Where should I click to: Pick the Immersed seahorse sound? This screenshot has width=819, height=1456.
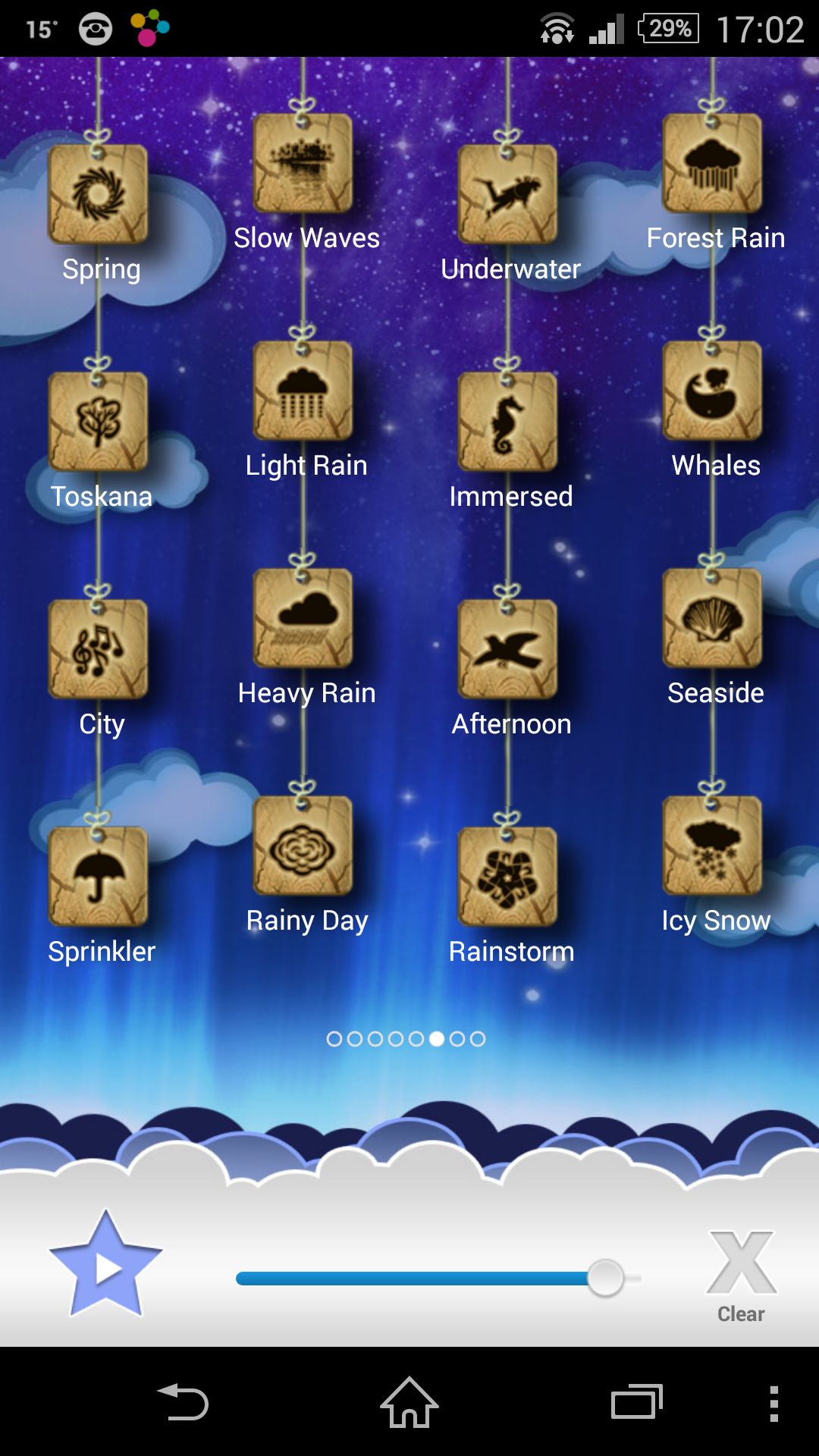(x=507, y=422)
